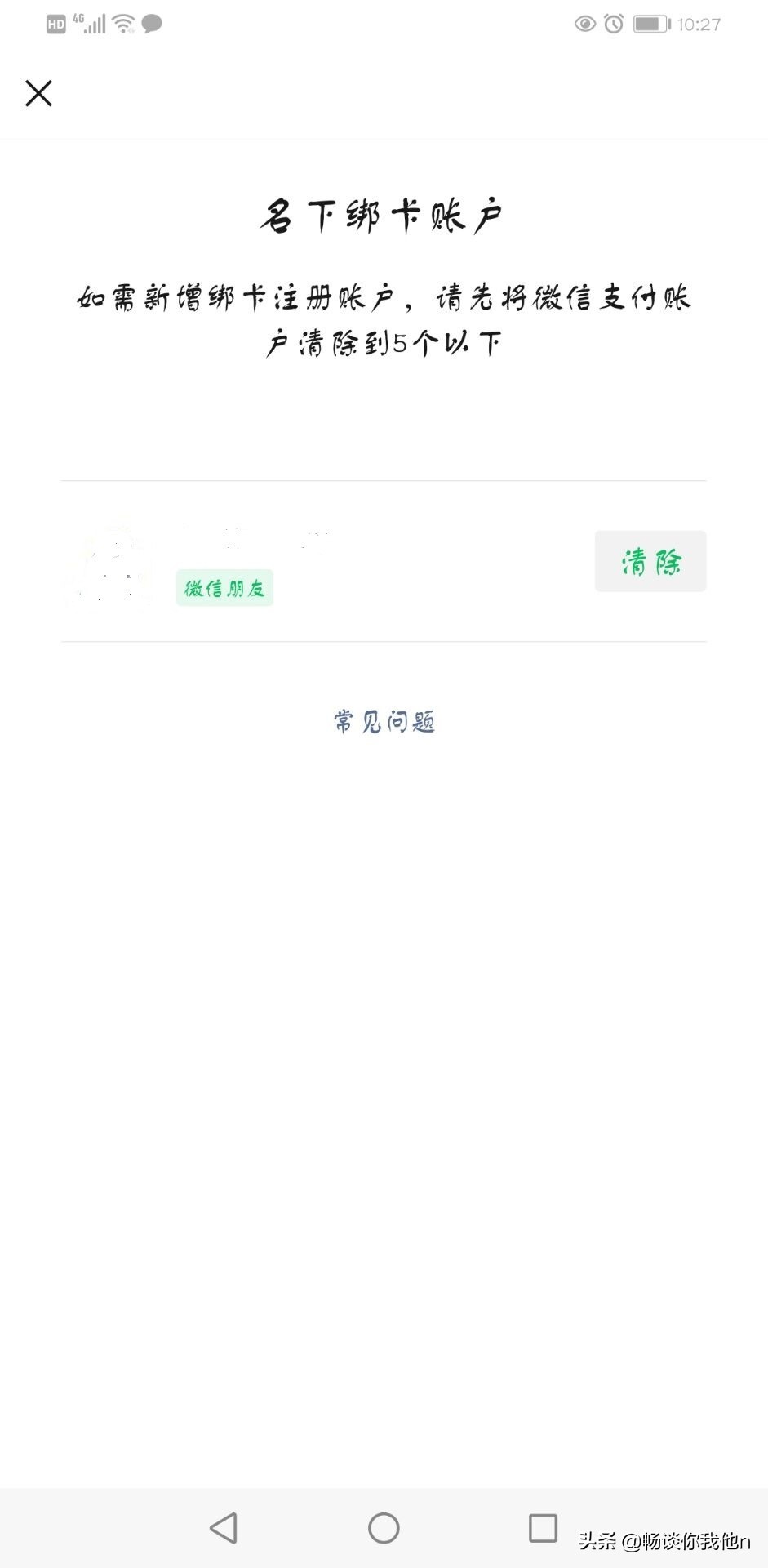
Task: Tap the messaging bubble status icon
Action: (x=149, y=24)
